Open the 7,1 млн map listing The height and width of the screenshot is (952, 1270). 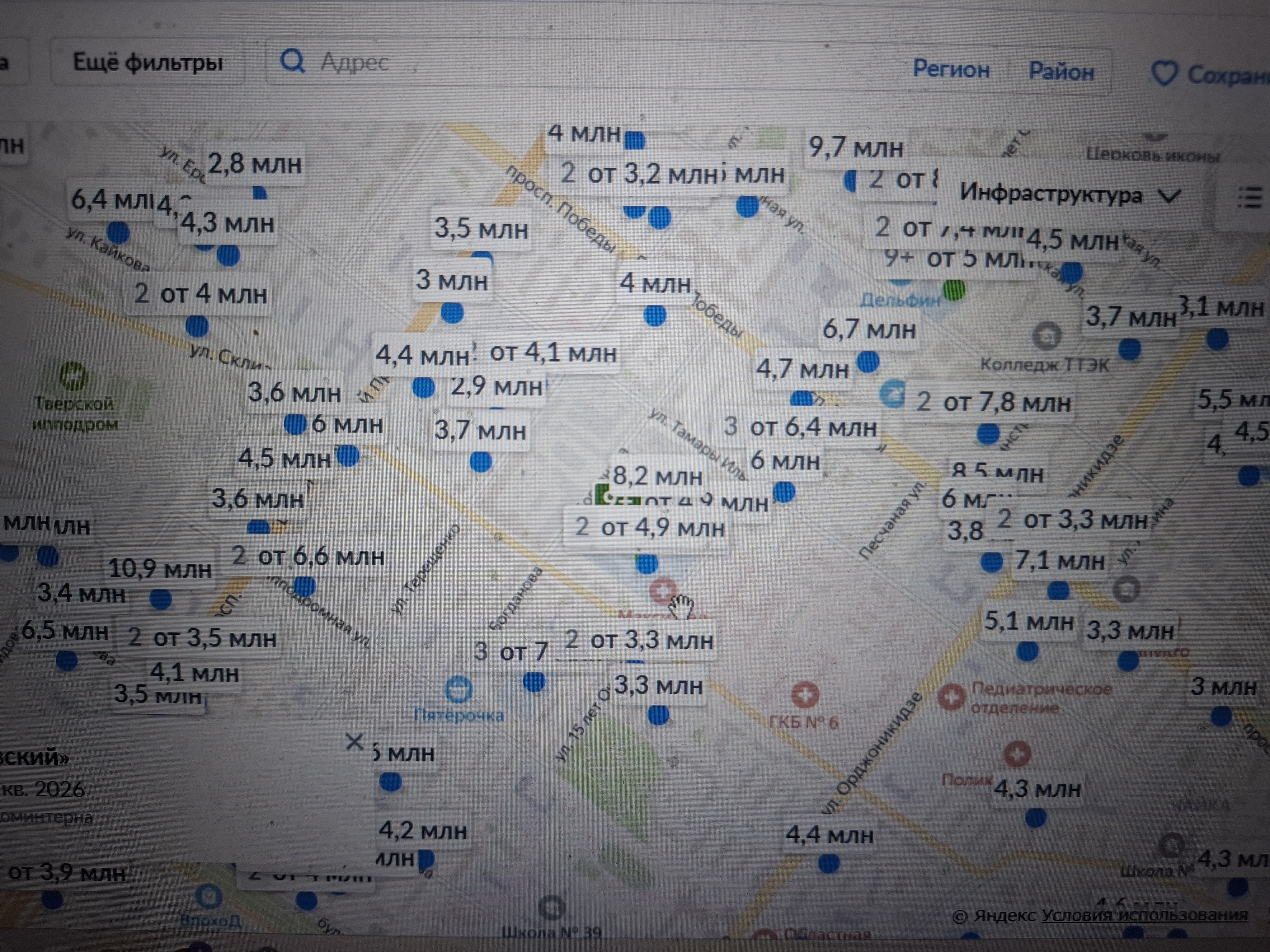click(1059, 561)
